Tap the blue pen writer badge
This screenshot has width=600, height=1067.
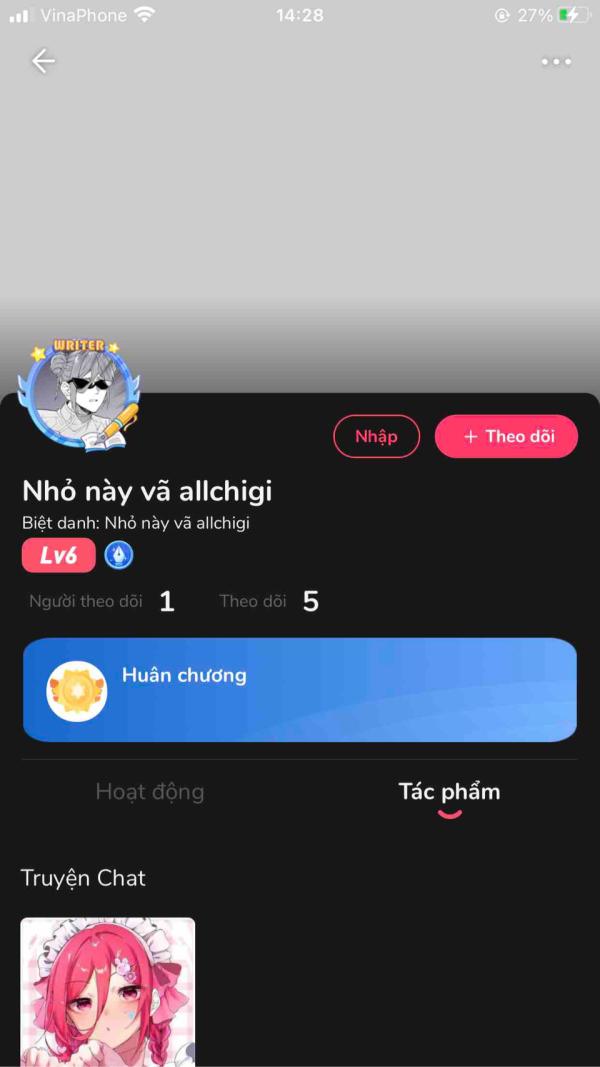pos(119,555)
